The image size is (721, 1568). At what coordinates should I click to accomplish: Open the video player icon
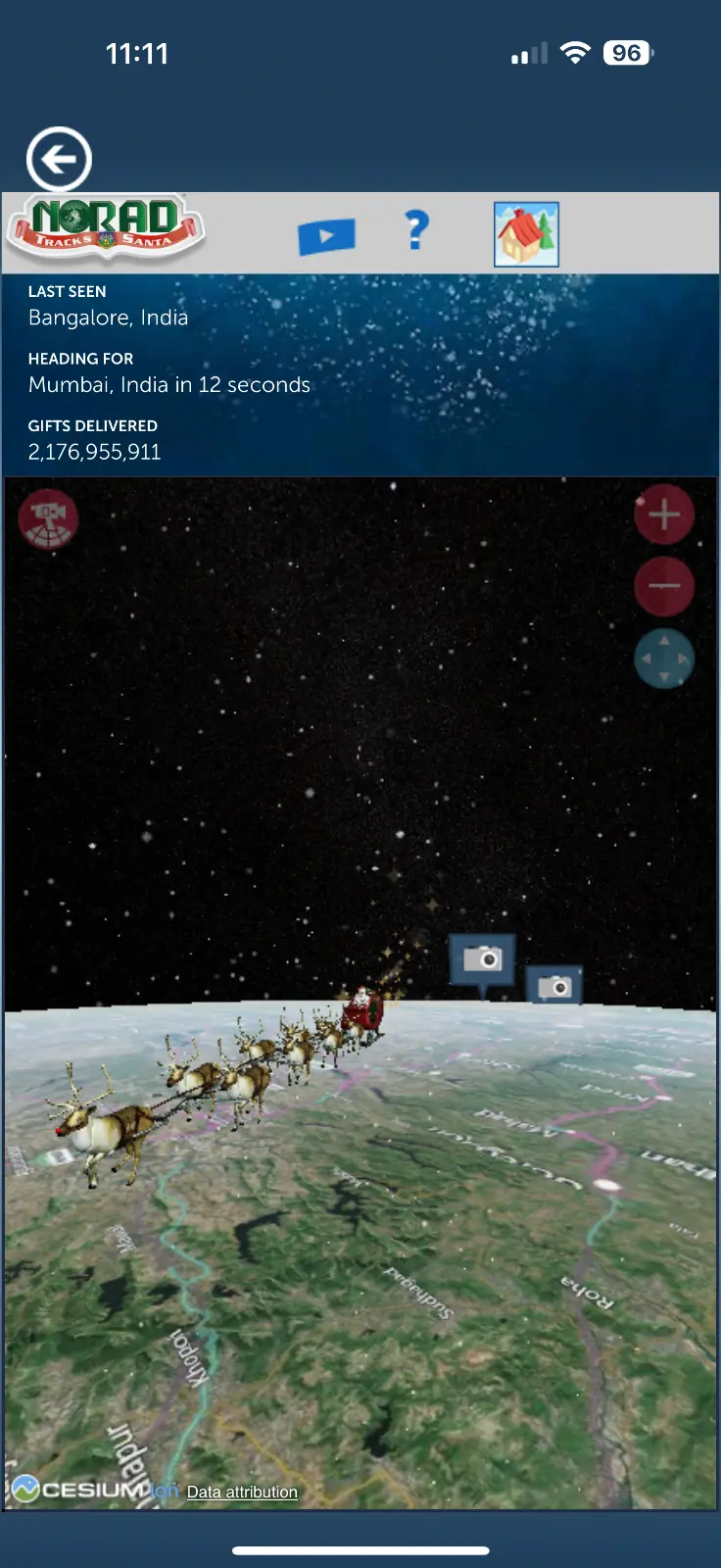tap(326, 236)
